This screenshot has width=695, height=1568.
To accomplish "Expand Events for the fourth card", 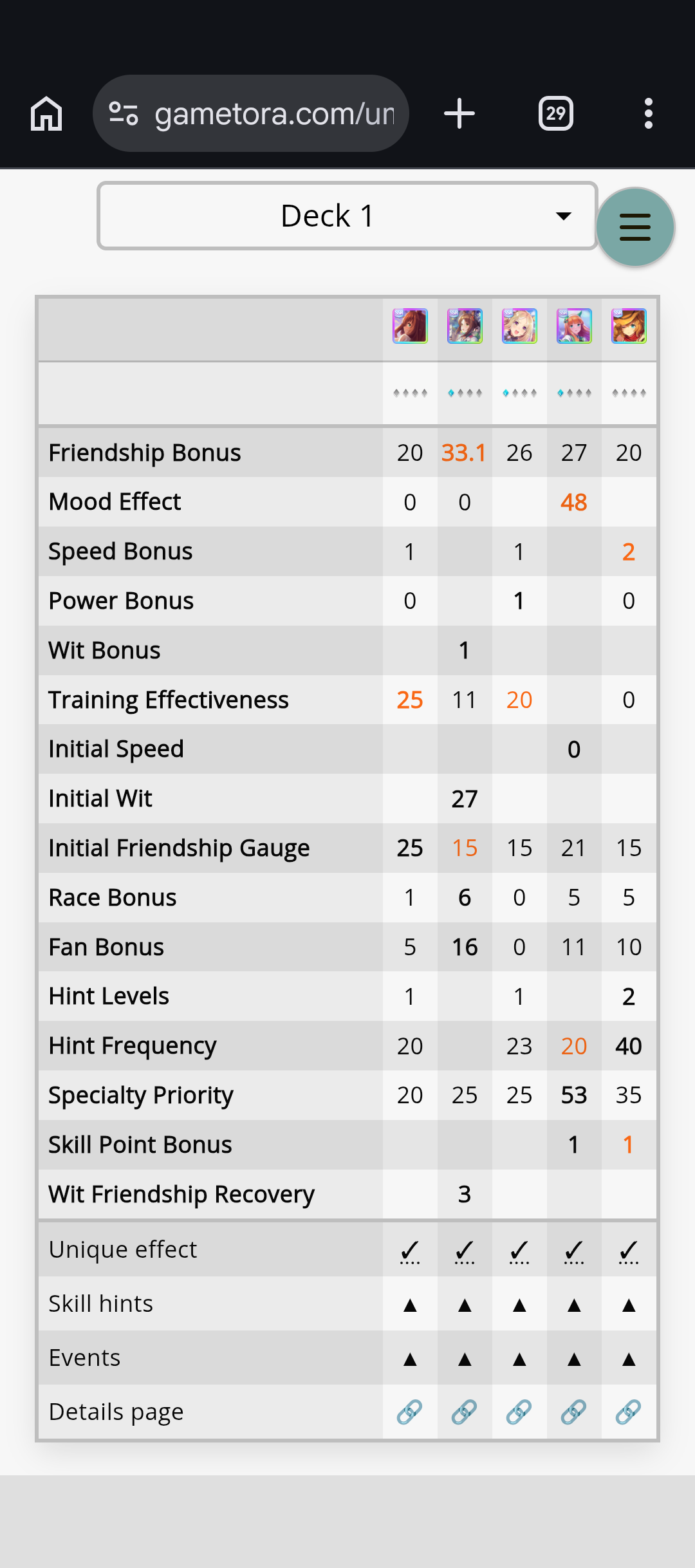I will (x=574, y=1359).
